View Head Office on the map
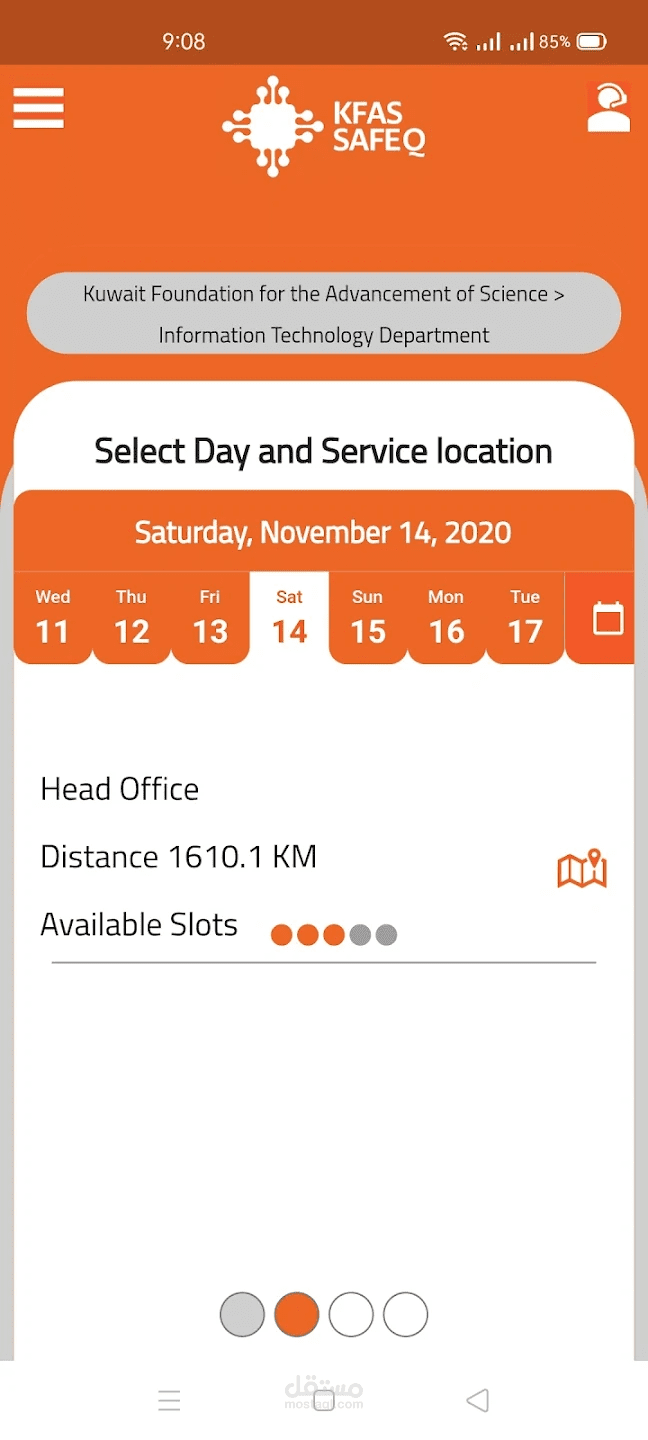The image size is (648, 1440). (x=582, y=868)
